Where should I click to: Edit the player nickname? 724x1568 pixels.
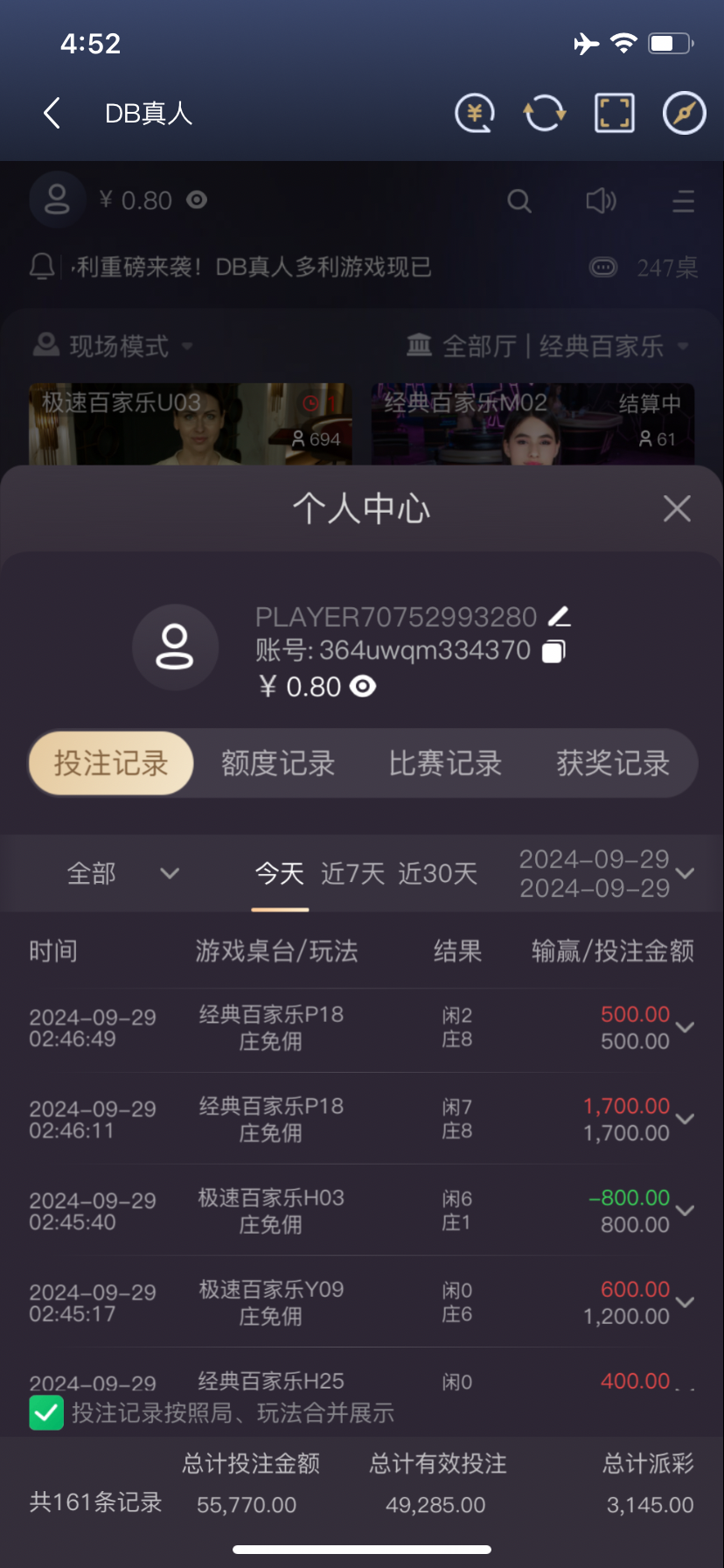point(560,617)
